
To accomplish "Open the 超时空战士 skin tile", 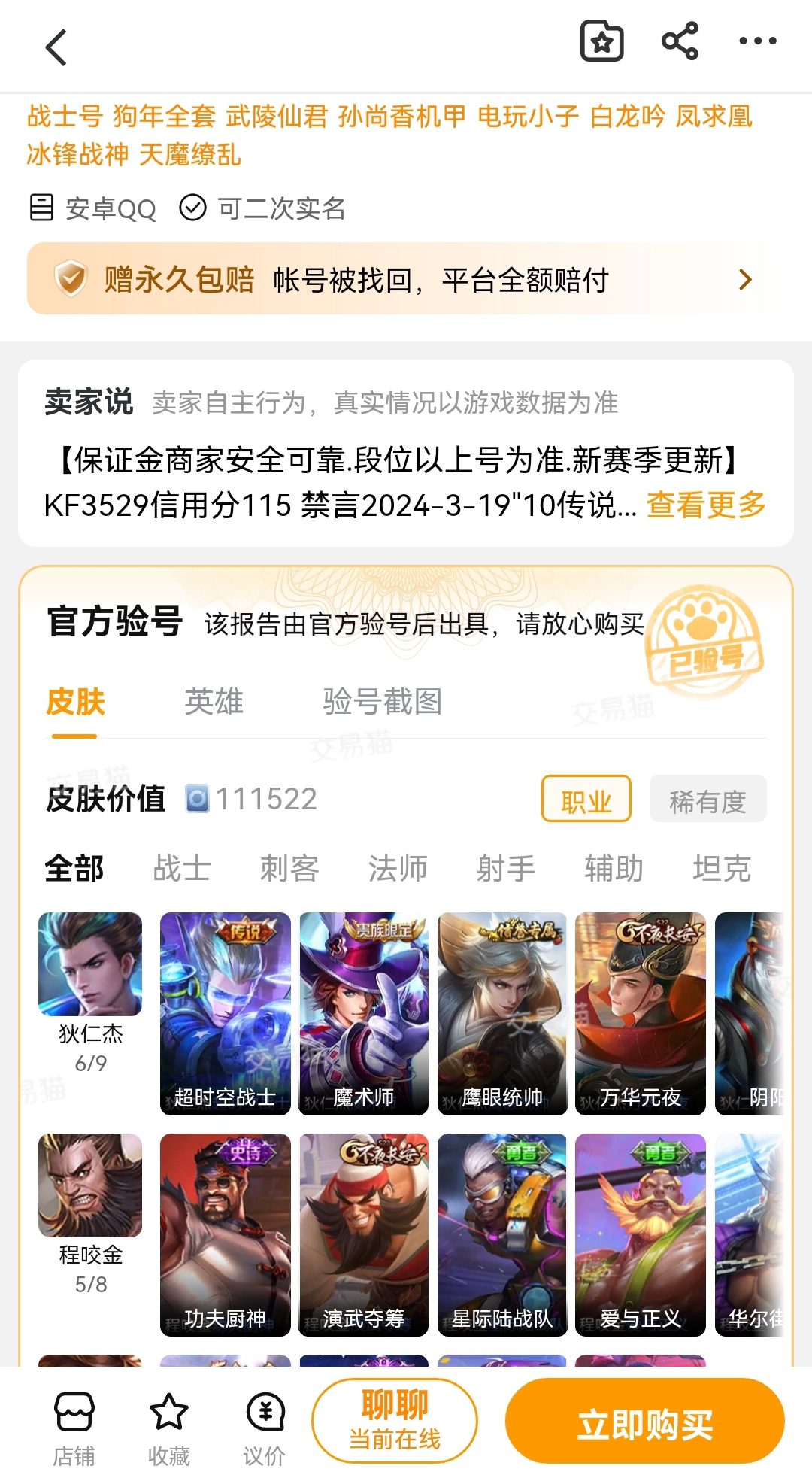I will tap(225, 1012).
